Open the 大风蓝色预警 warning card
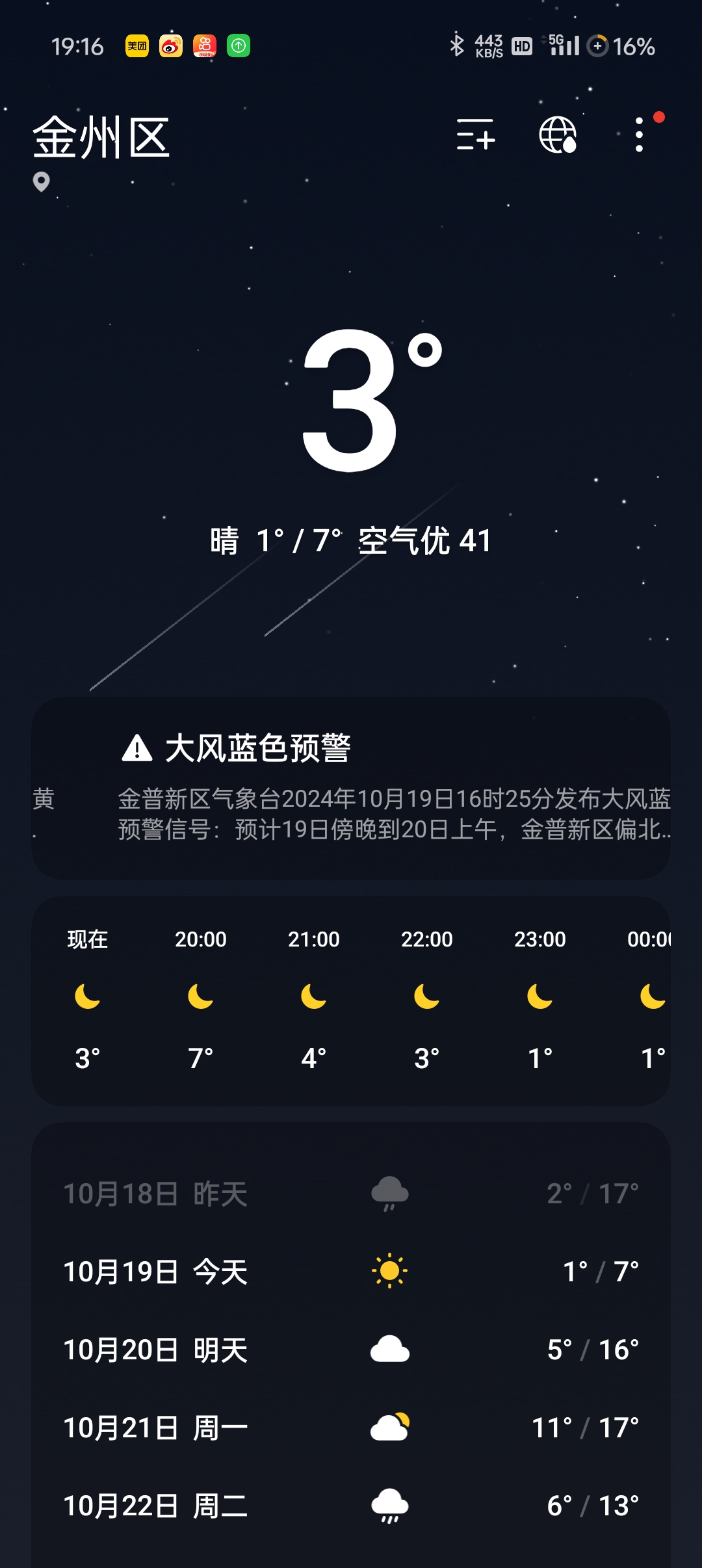This screenshot has width=702, height=1568. pyautogui.click(x=351, y=788)
